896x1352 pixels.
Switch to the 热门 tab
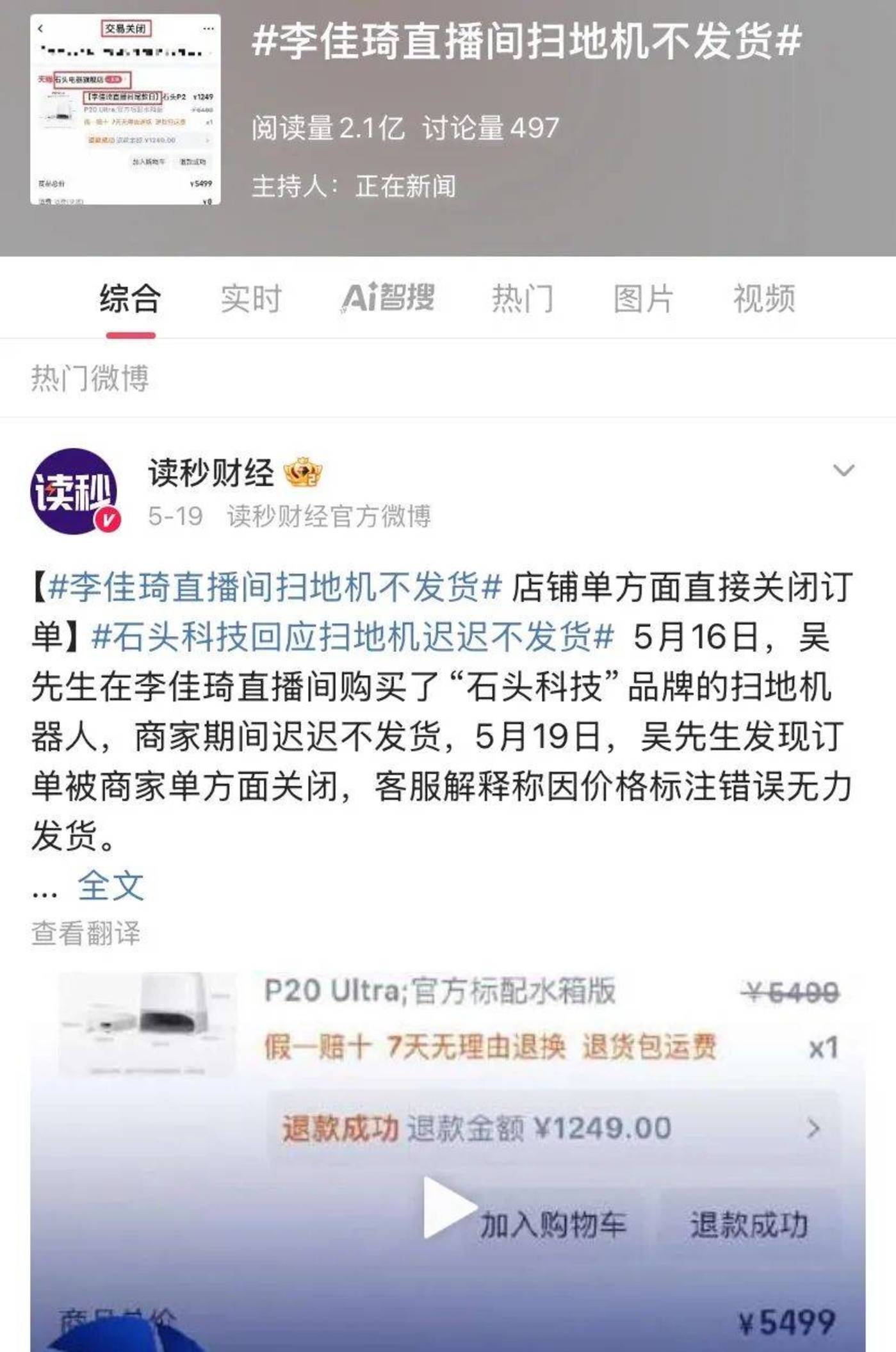point(522,298)
